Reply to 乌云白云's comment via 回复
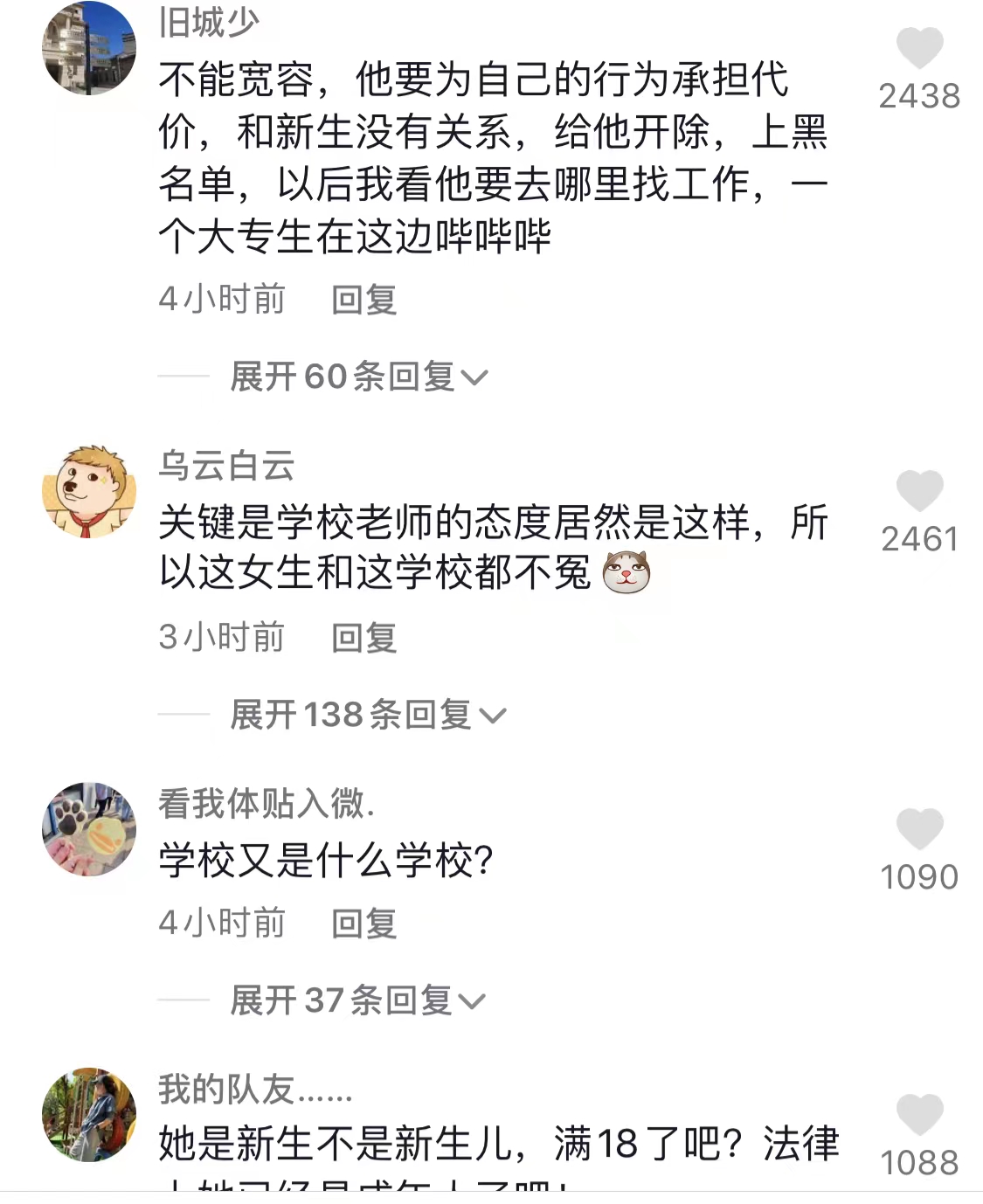This screenshot has width=983, height=1204. click(363, 639)
